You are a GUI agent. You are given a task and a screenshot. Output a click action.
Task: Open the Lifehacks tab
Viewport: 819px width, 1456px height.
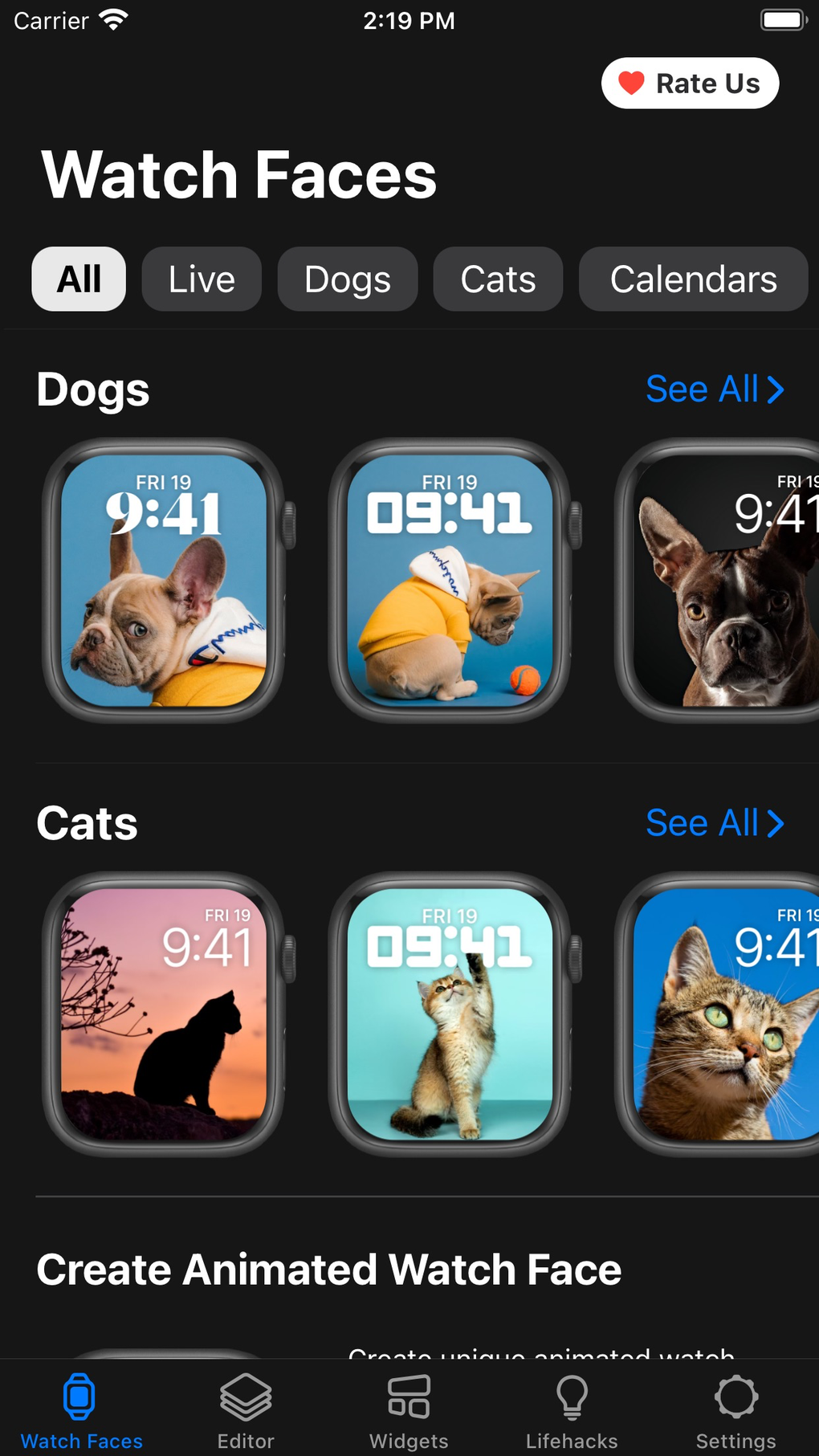pyautogui.click(x=572, y=1410)
